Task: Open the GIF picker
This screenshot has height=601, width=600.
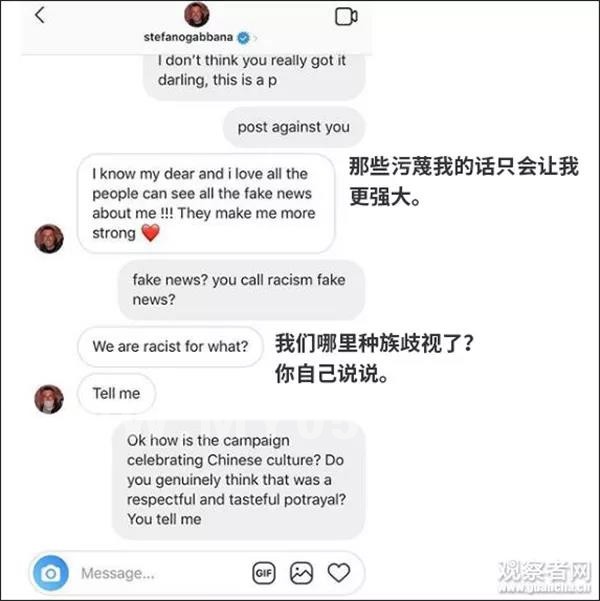Action: (263, 573)
